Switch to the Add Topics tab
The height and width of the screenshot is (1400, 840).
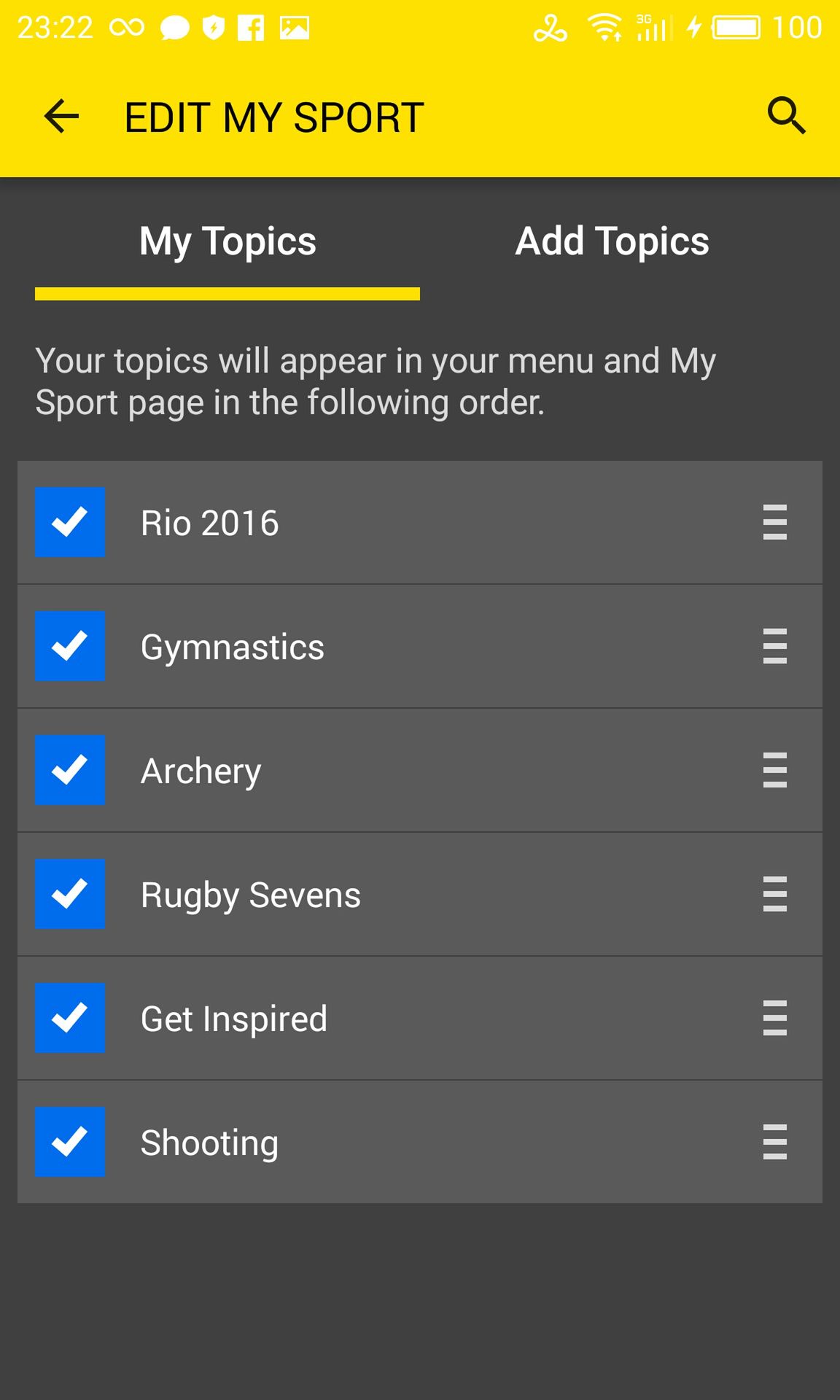(612, 241)
